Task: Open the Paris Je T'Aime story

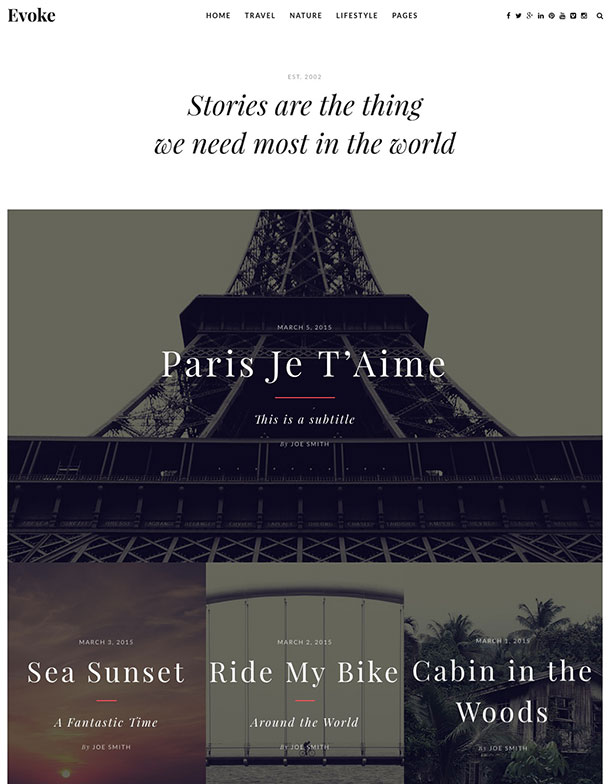Action: (304, 365)
